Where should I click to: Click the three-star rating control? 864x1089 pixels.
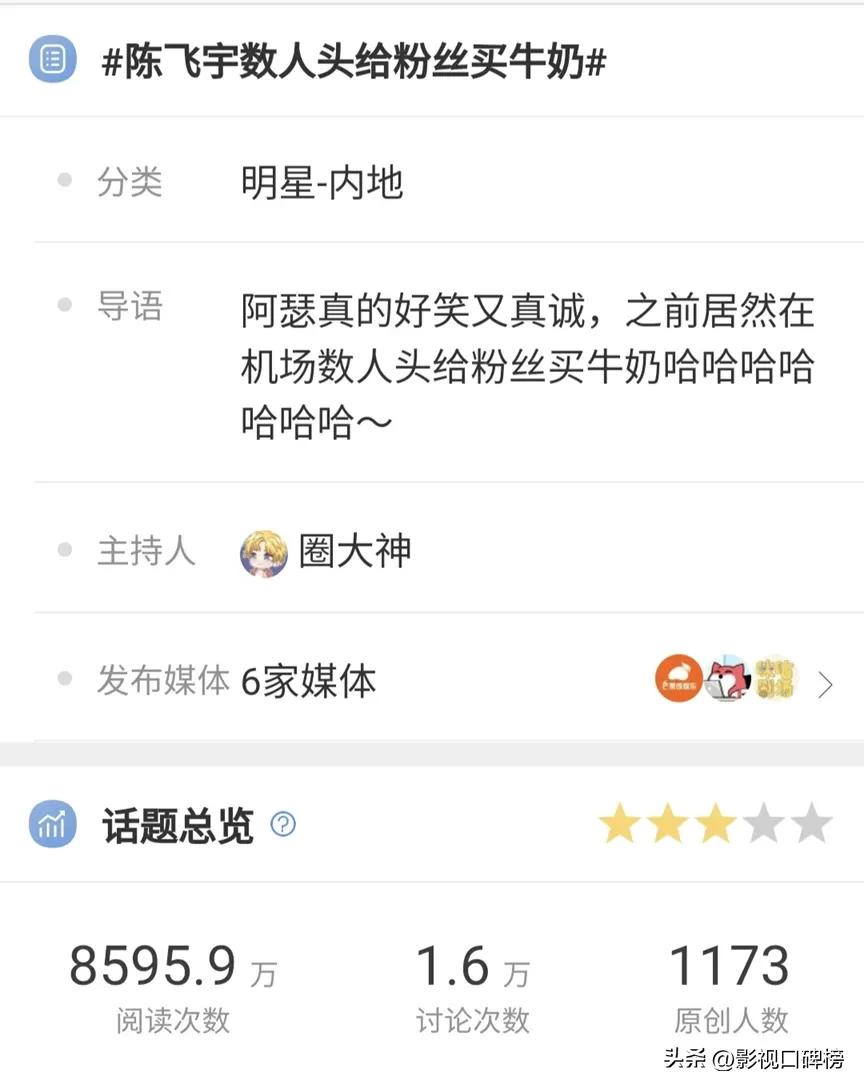pyautogui.click(x=713, y=825)
